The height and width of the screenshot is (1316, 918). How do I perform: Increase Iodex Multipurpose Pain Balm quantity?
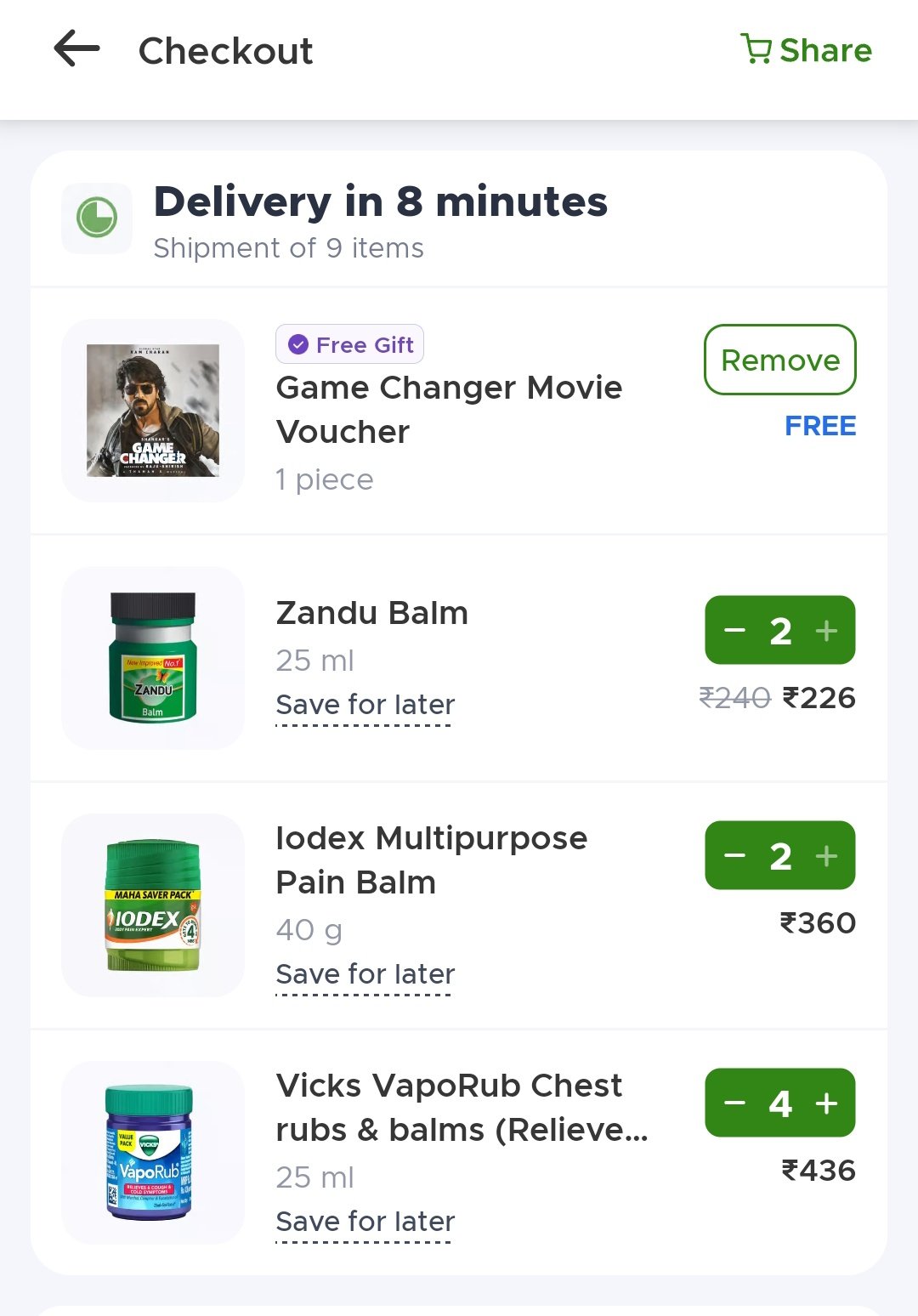(x=826, y=856)
